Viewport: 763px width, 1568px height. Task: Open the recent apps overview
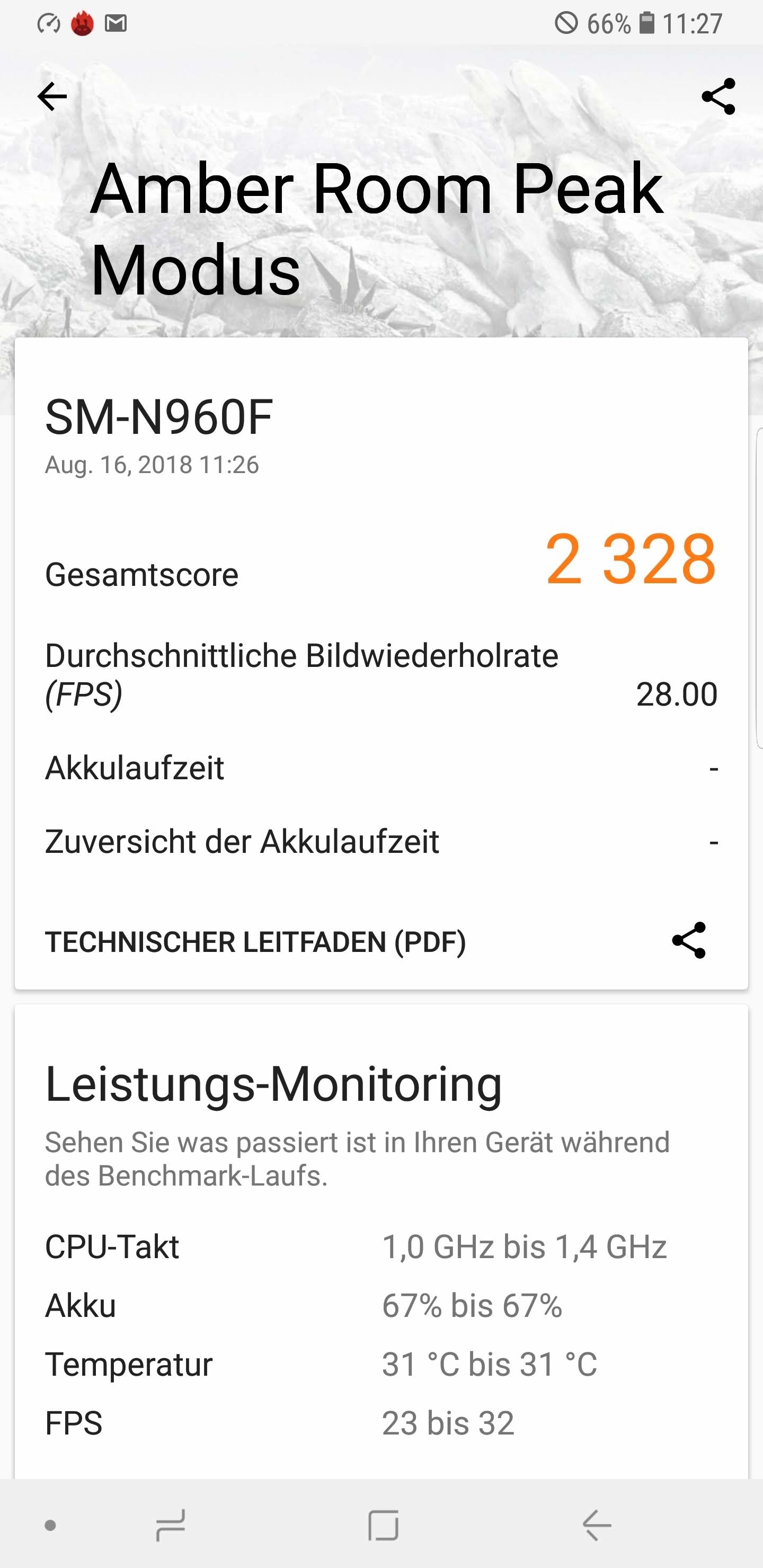click(171, 1525)
